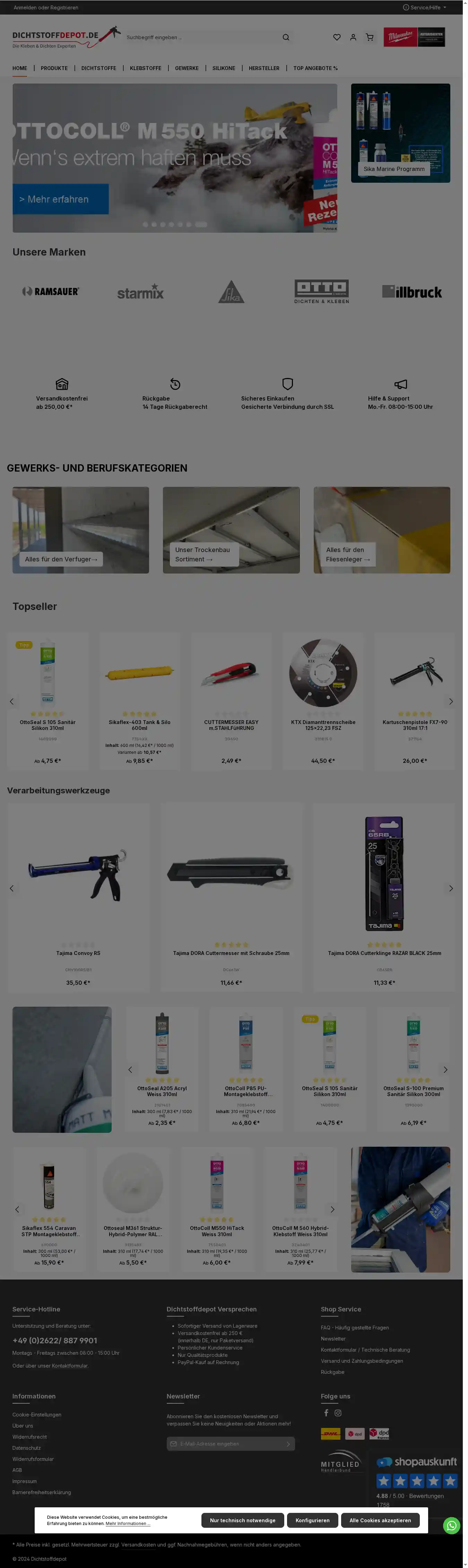Screen dimensions: 468x1568
Task: Accept all cookies in the banner
Action: point(380,1520)
